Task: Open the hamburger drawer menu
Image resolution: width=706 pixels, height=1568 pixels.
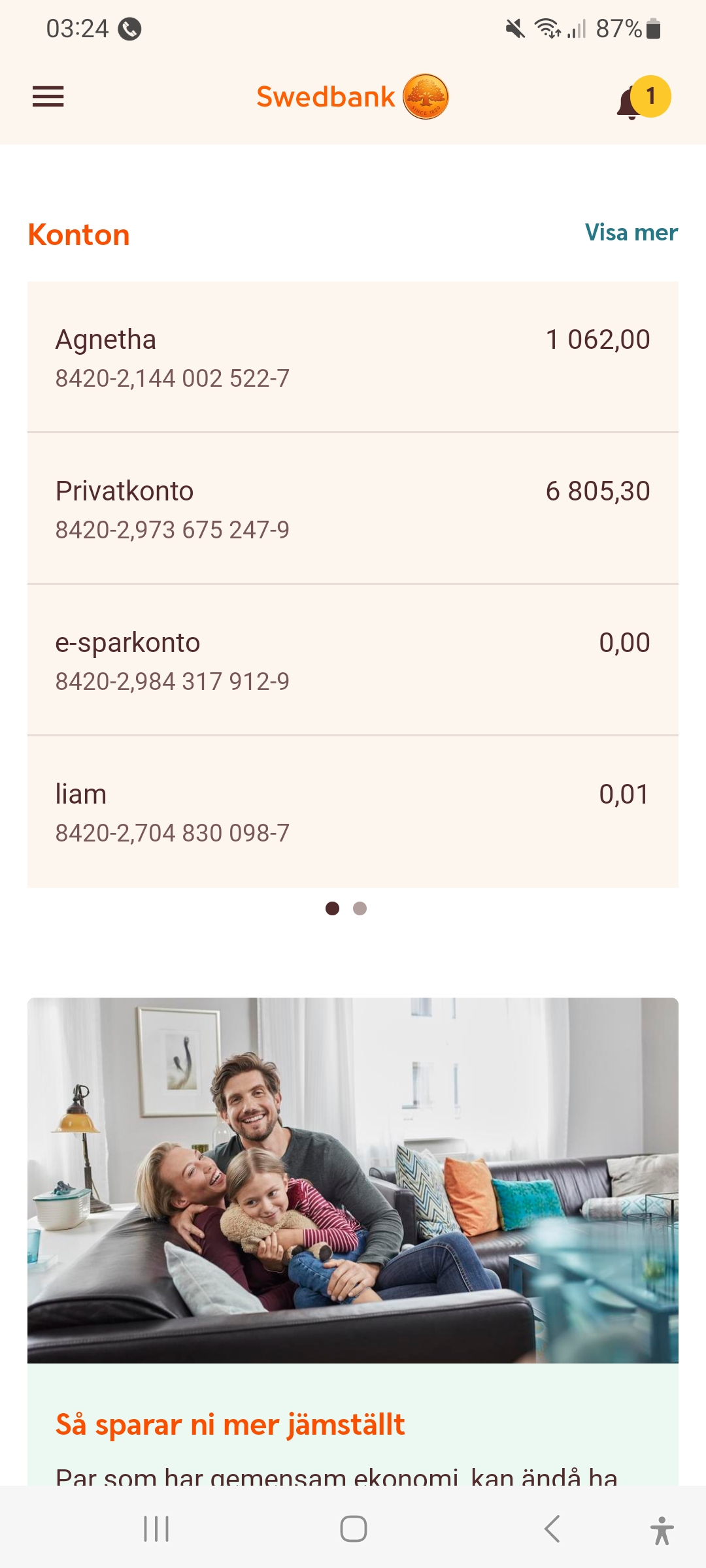Action: 48,97
